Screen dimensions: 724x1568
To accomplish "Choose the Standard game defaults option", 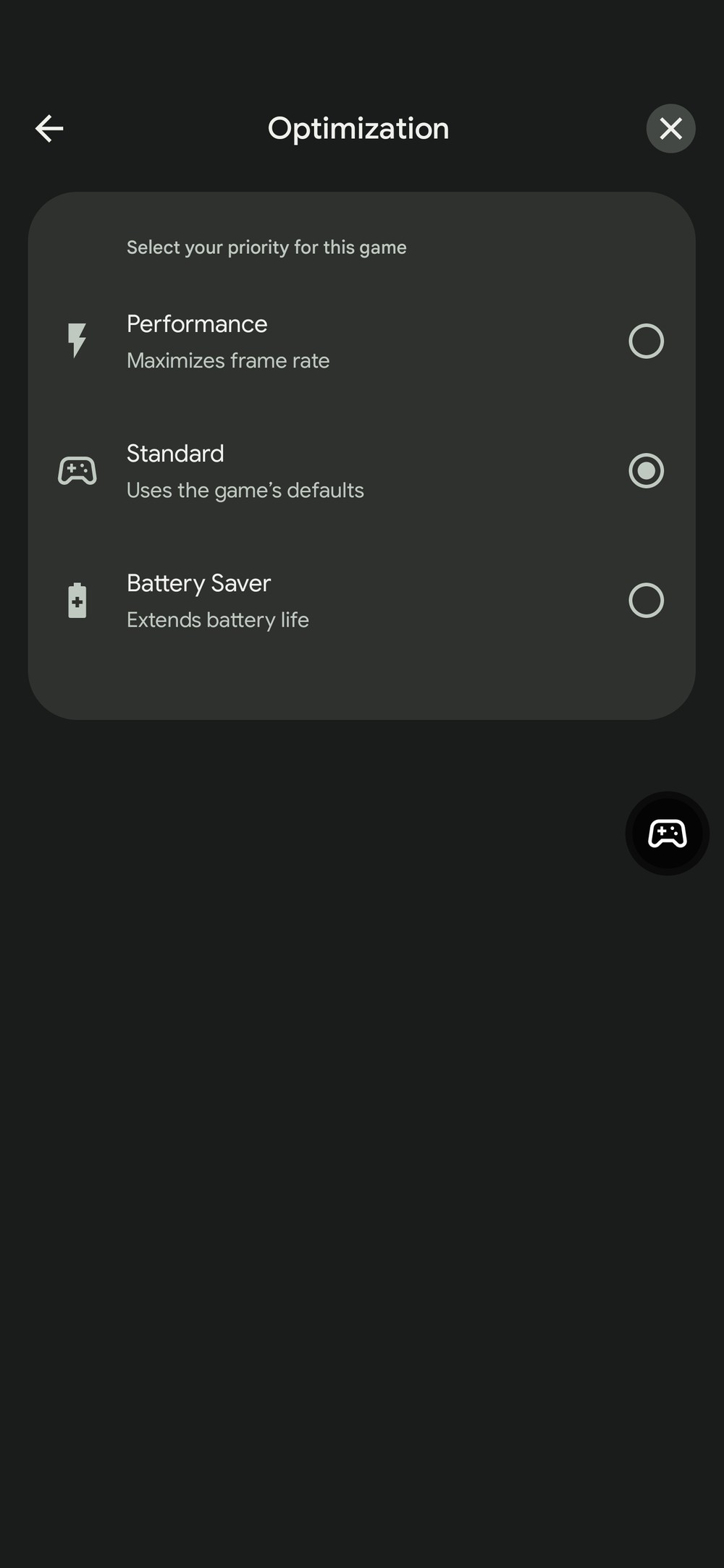I will pyautogui.click(x=646, y=470).
